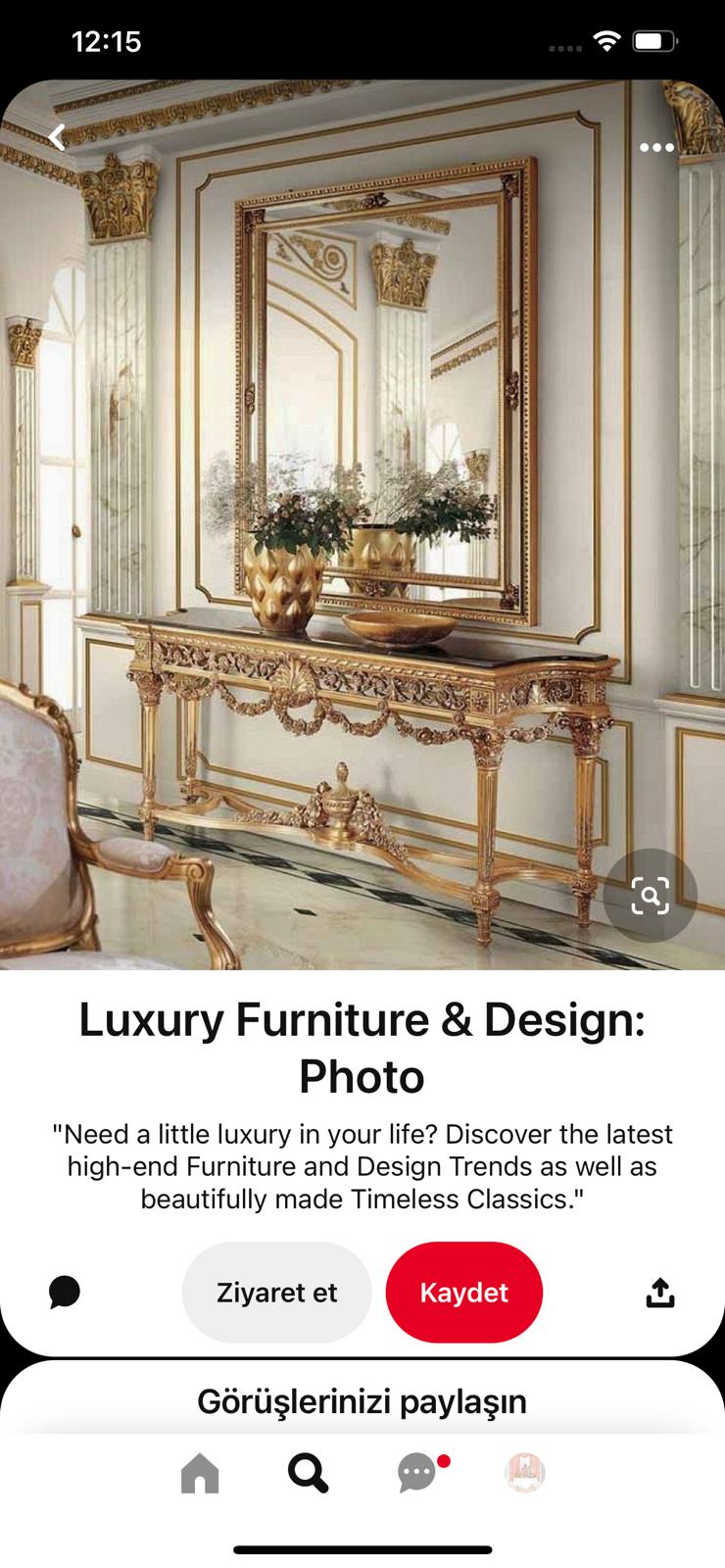The width and height of the screenshot is (725, 1568).
Task: Tap the Ziyaret et button
Action: pyautogui.click(x=277, y=1293)
